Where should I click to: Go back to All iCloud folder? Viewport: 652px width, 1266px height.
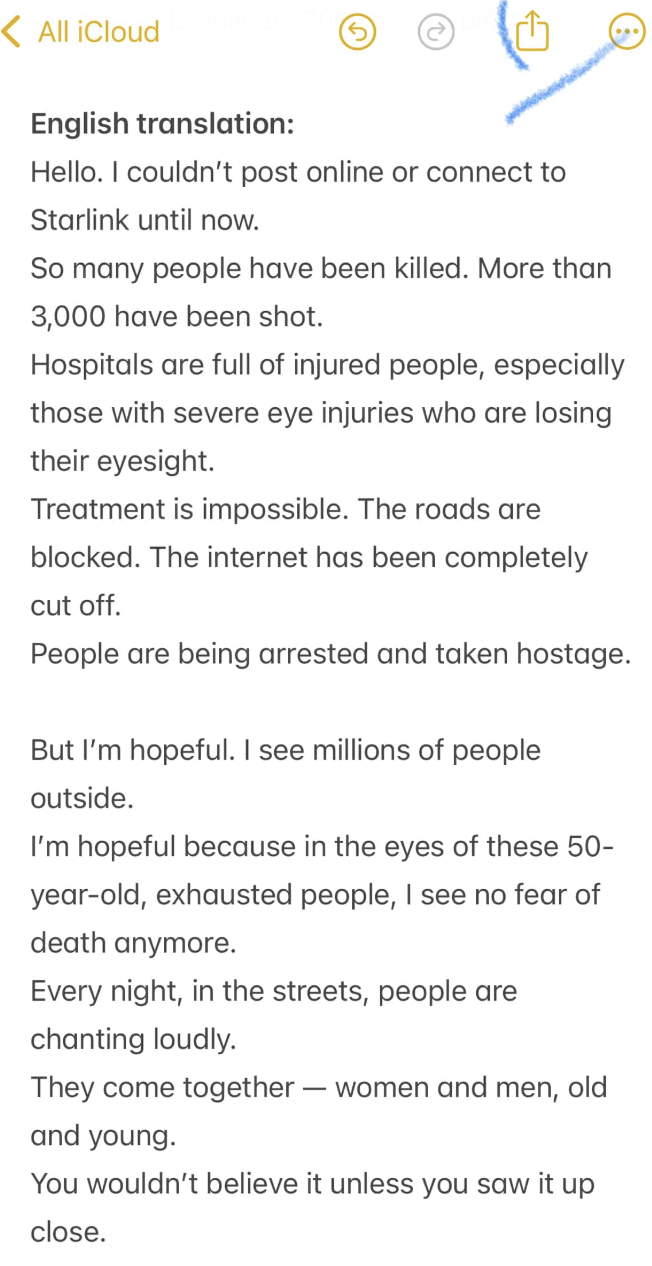coord(82,32)
